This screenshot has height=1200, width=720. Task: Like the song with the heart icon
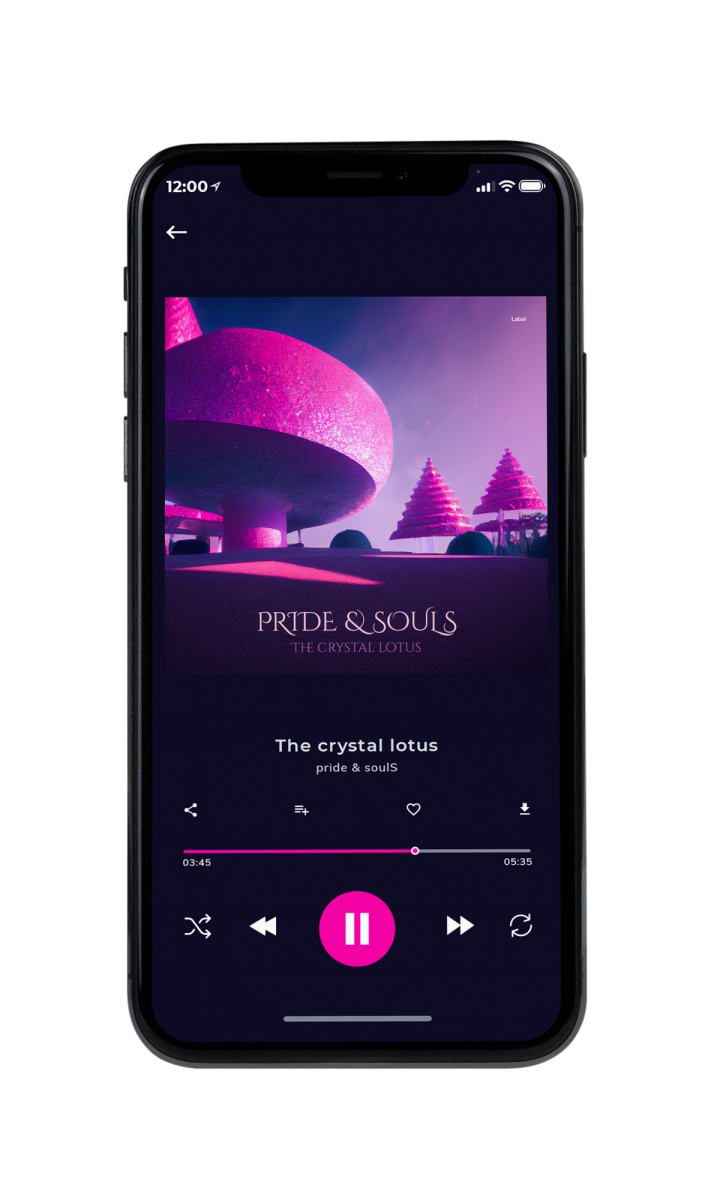[x=413, y=810]
